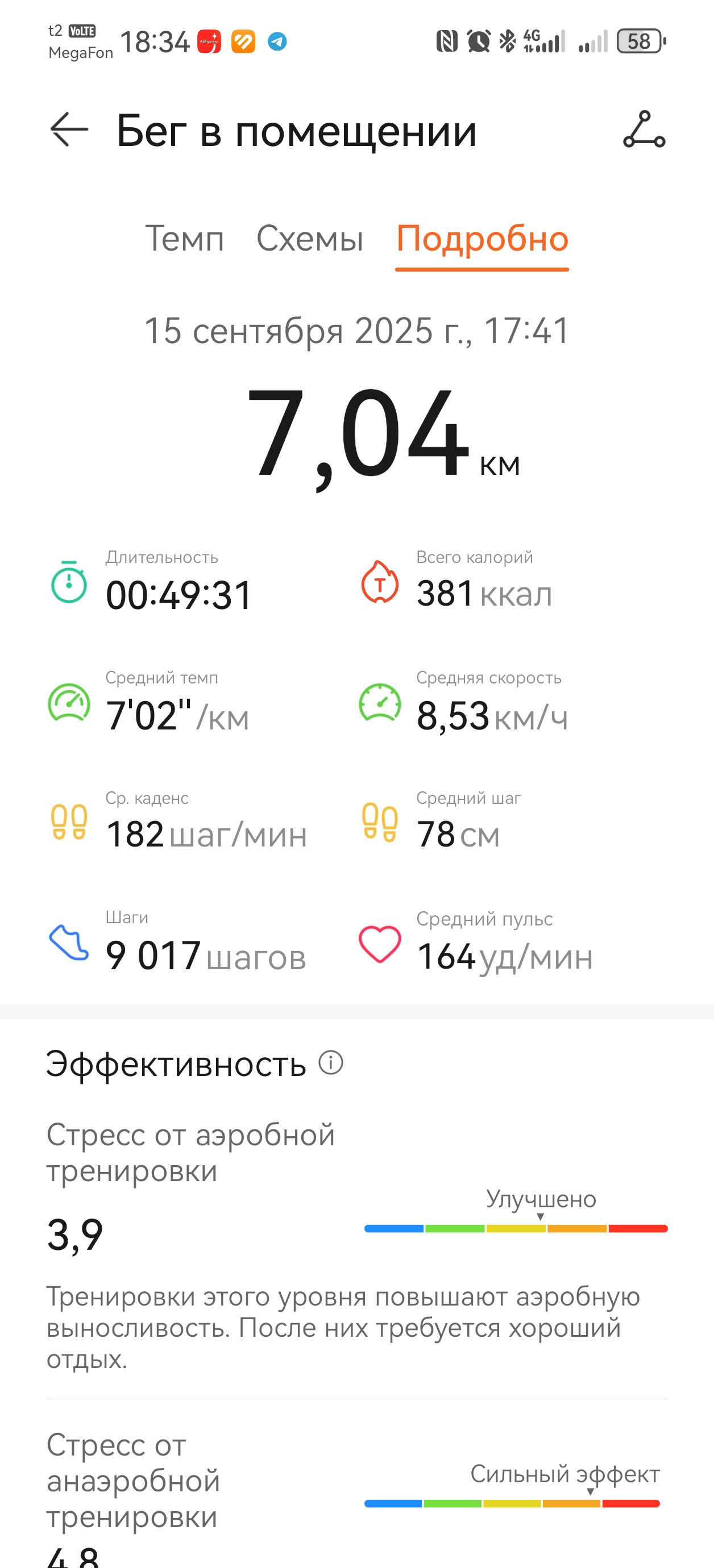Open info icon next to Эффективность
The image size is (714, 1568).
[331, 1063]
